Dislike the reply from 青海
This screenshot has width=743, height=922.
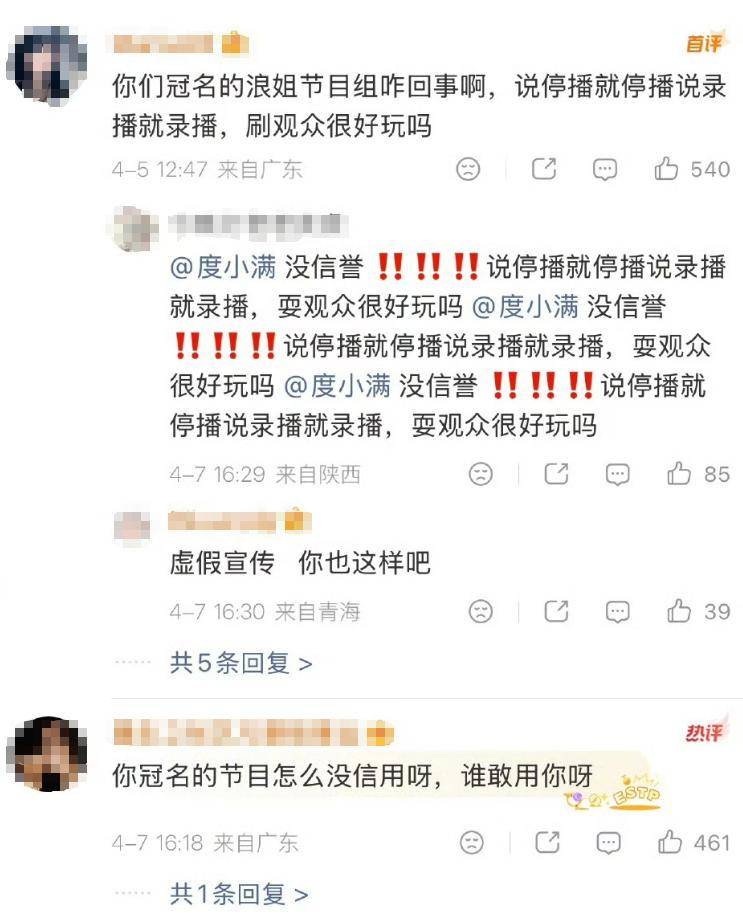point(481,610)
